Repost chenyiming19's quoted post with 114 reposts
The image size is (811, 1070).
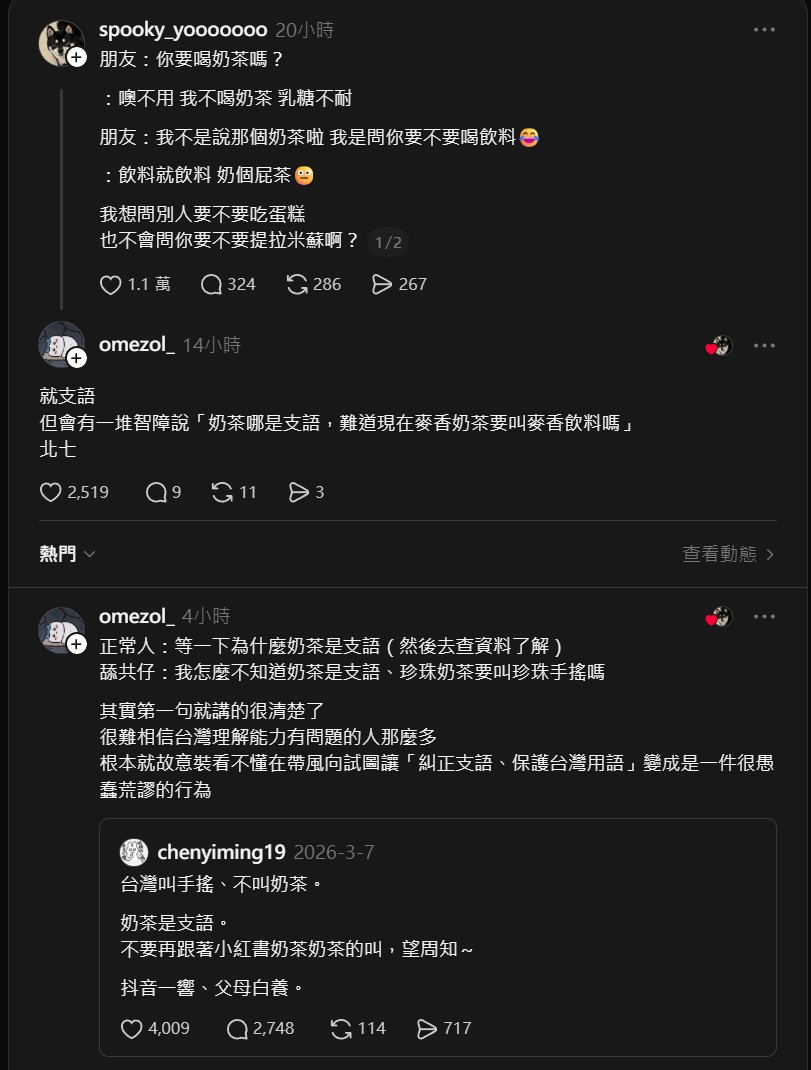(x=340, y=1029)
